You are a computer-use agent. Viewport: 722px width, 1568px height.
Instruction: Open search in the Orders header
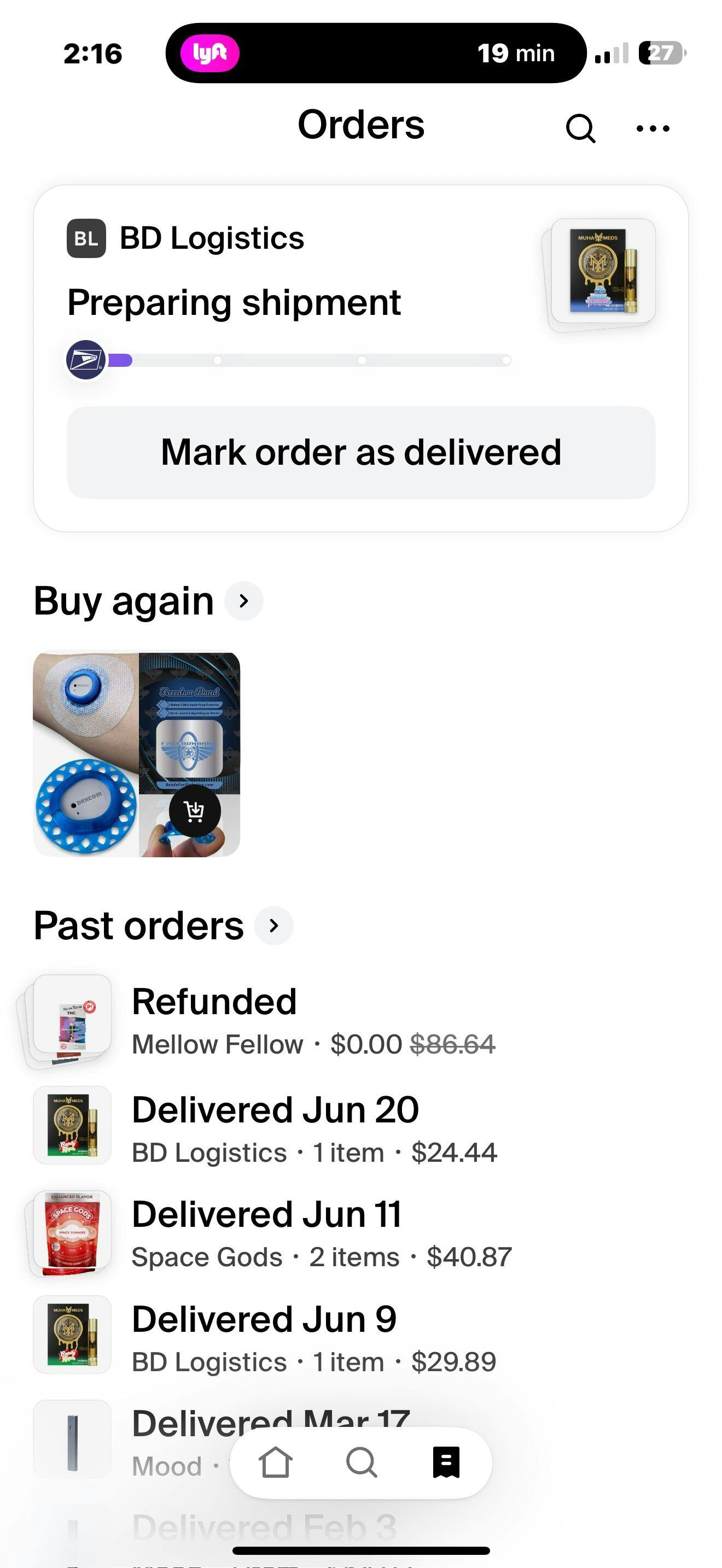580,128
